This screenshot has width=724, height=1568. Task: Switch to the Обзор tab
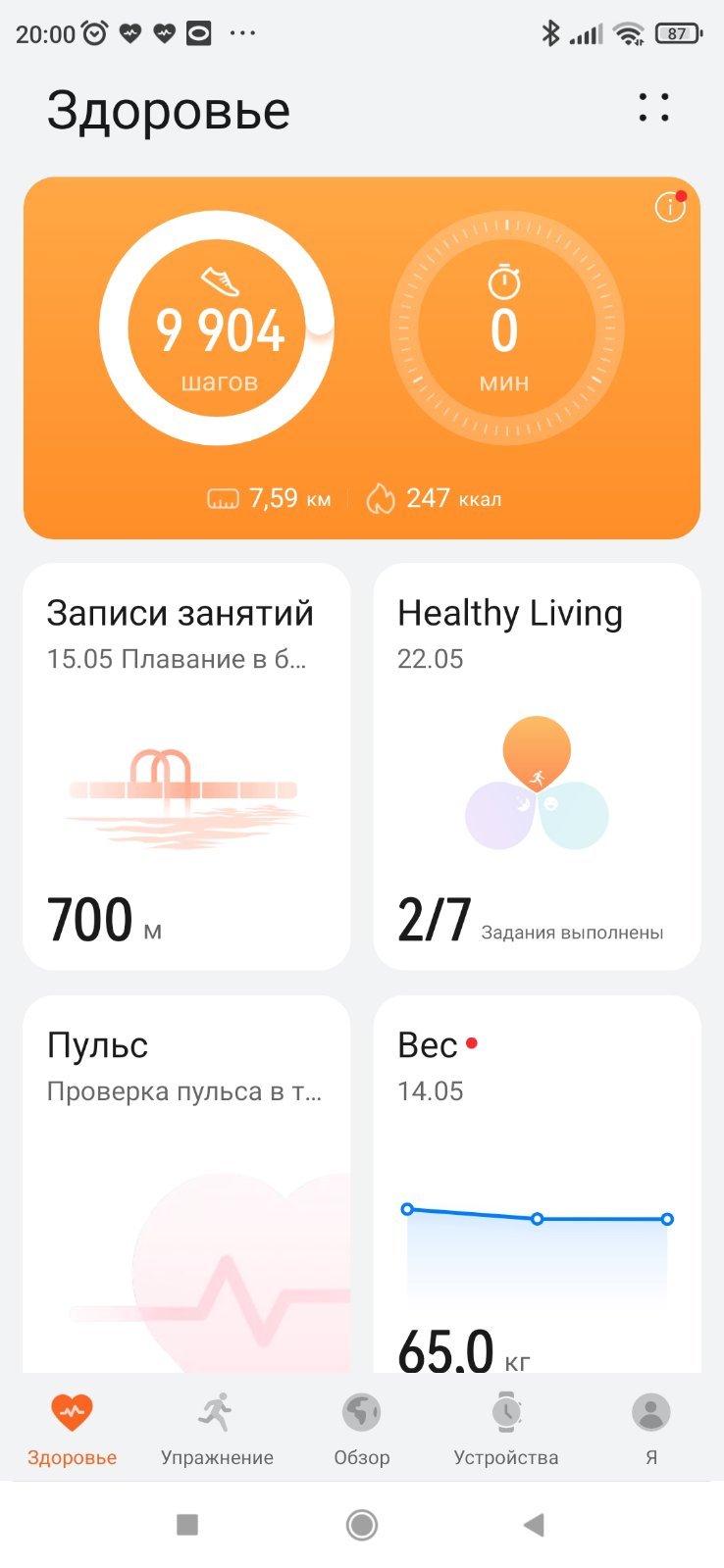click(x=362, y=1430)
